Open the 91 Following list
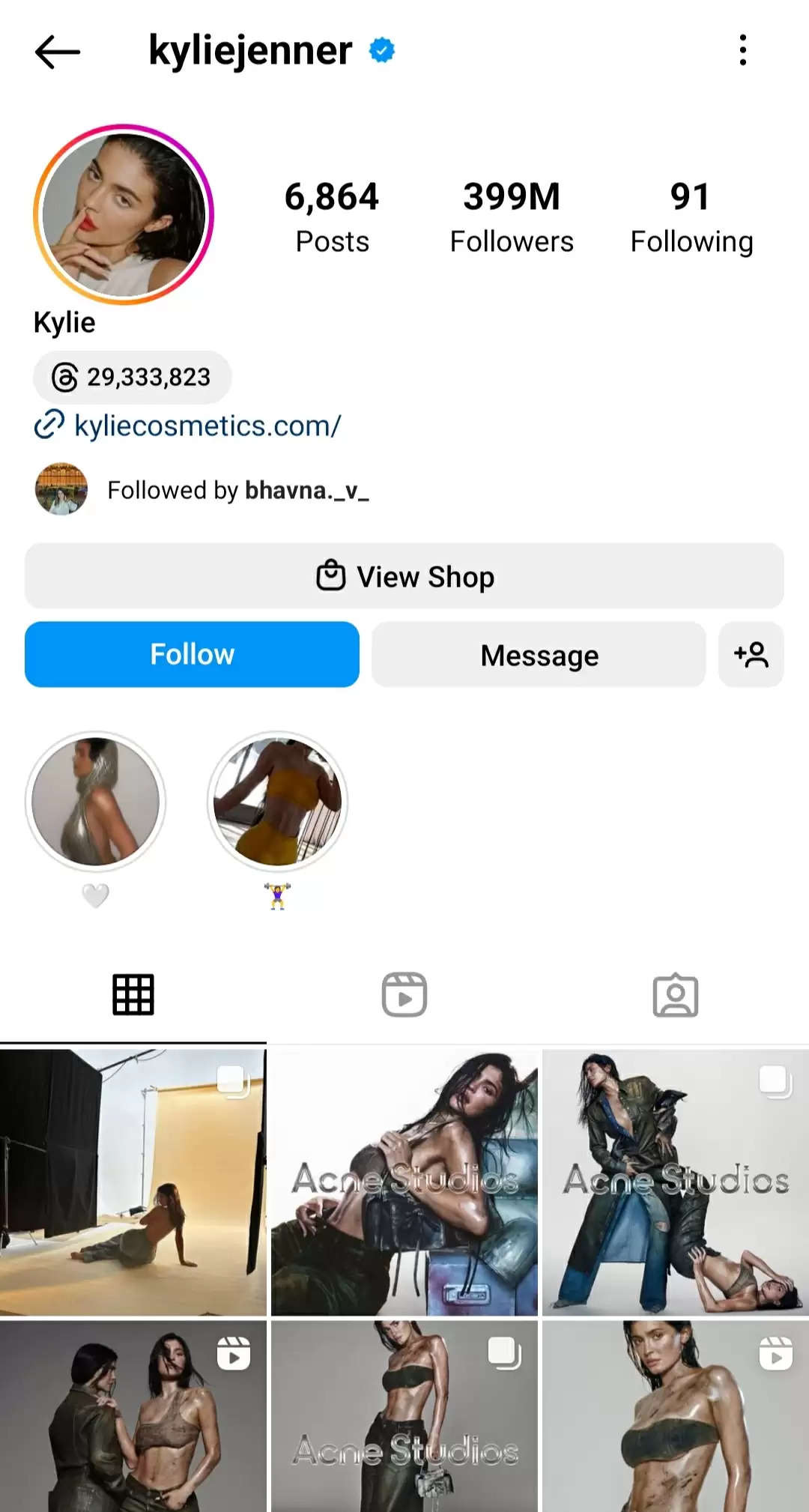The width and height of the screenshot is (809, 1512). pyautogui.click(x=691, y=217)
